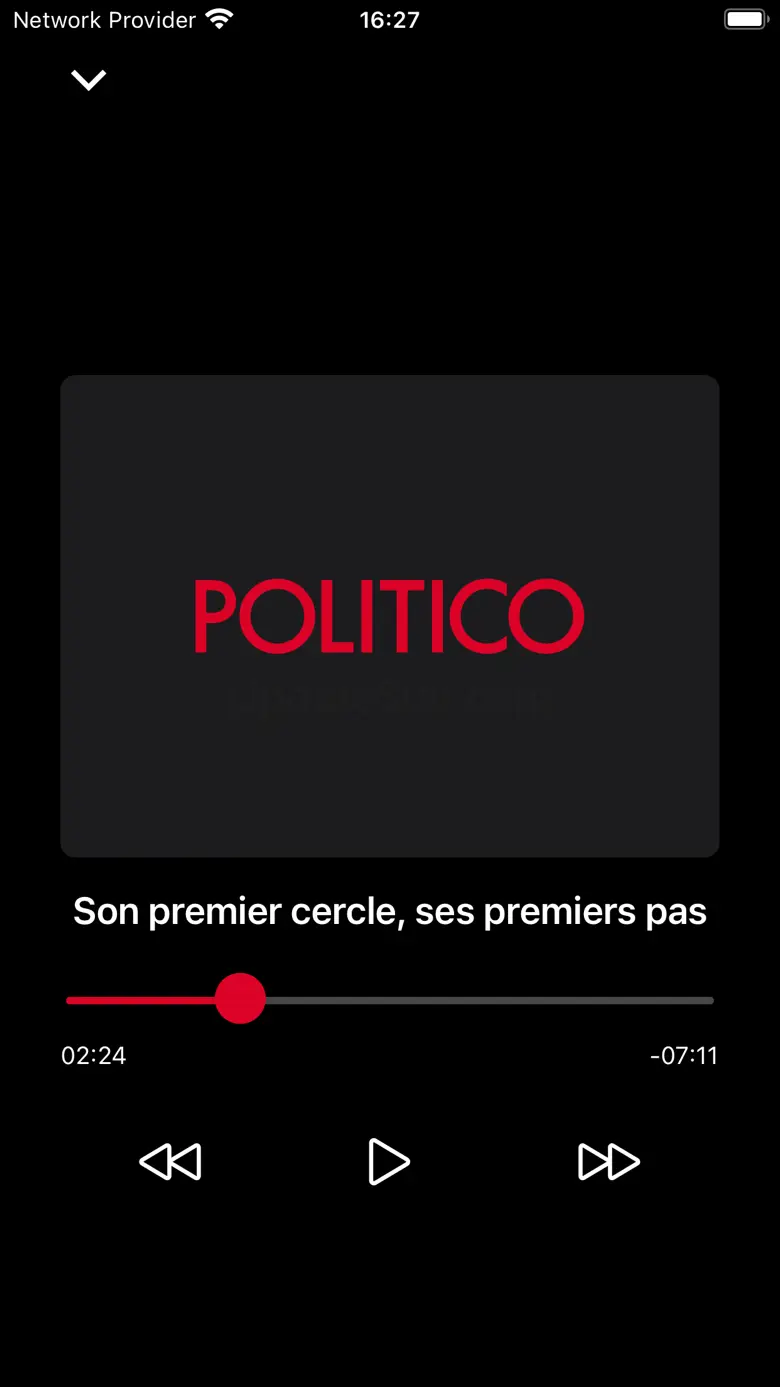
Task: Fast forward the audio playback
Action: pyautogui.click(x=608, y=1161)
